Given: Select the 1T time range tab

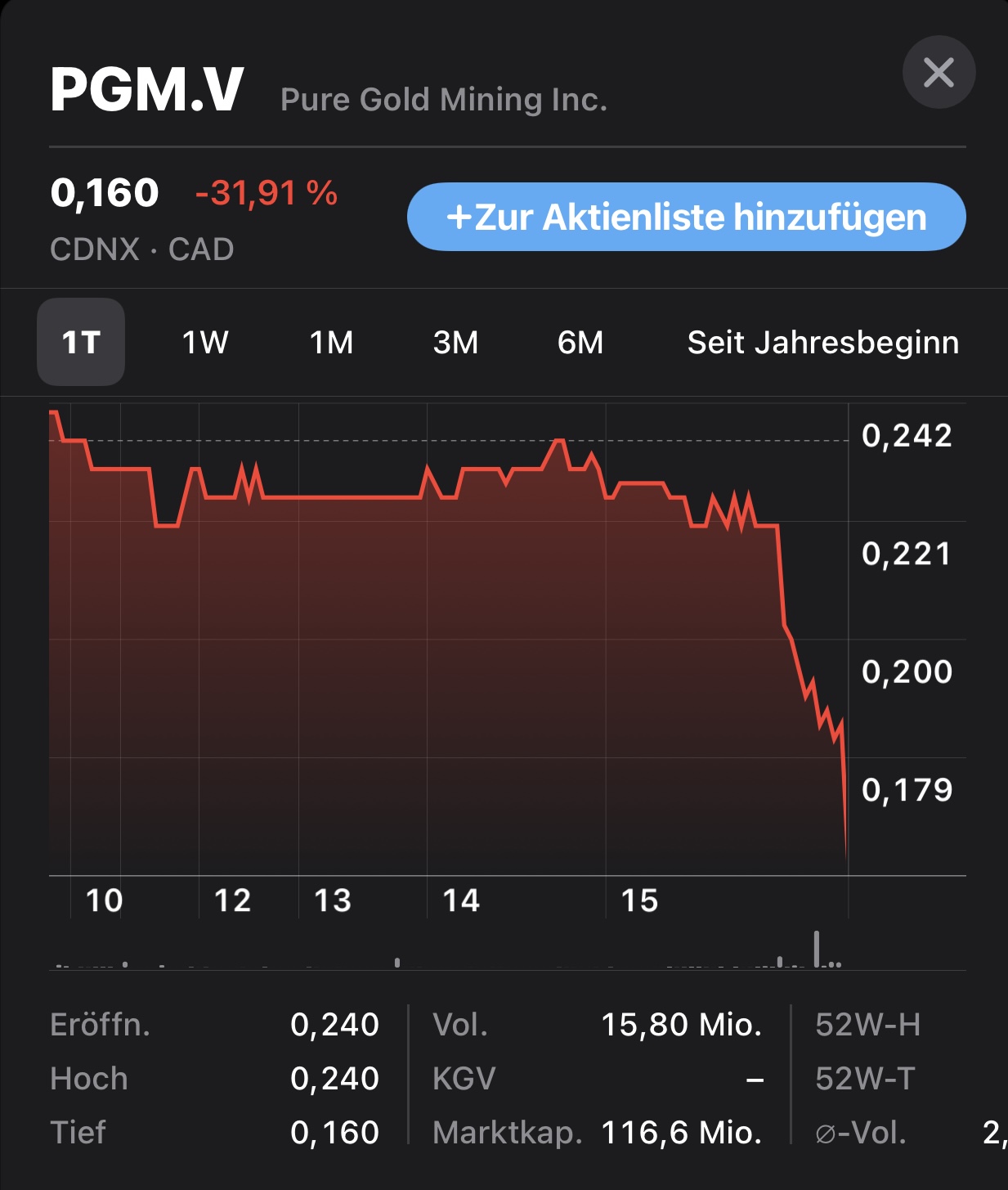Looking at the screenshot, I should coord(80,343).
